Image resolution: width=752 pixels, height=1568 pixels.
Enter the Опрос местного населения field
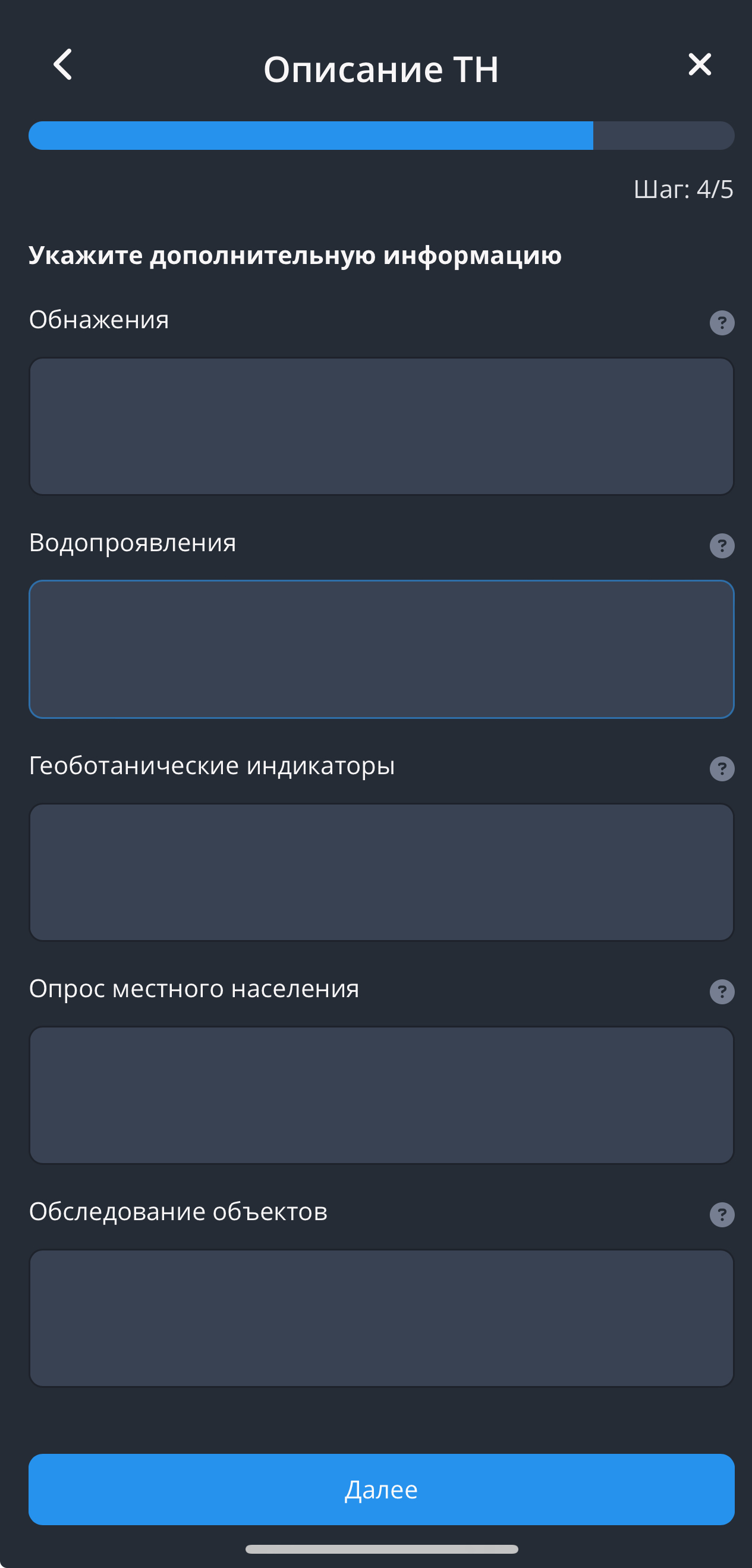pyautogui.click(x=381, y=1095)
